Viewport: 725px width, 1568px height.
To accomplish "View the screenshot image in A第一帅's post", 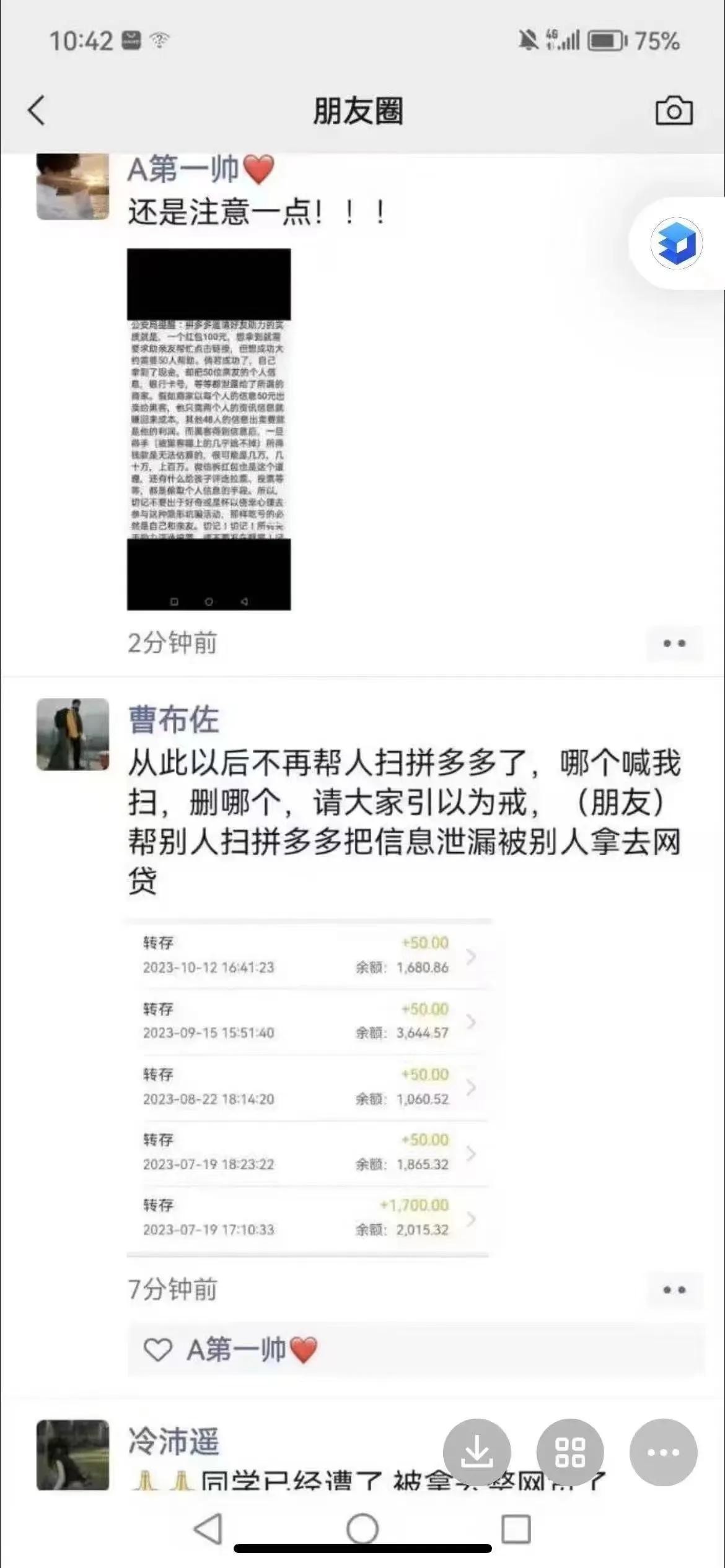I will pyautogui.click(x=209, y=429).
